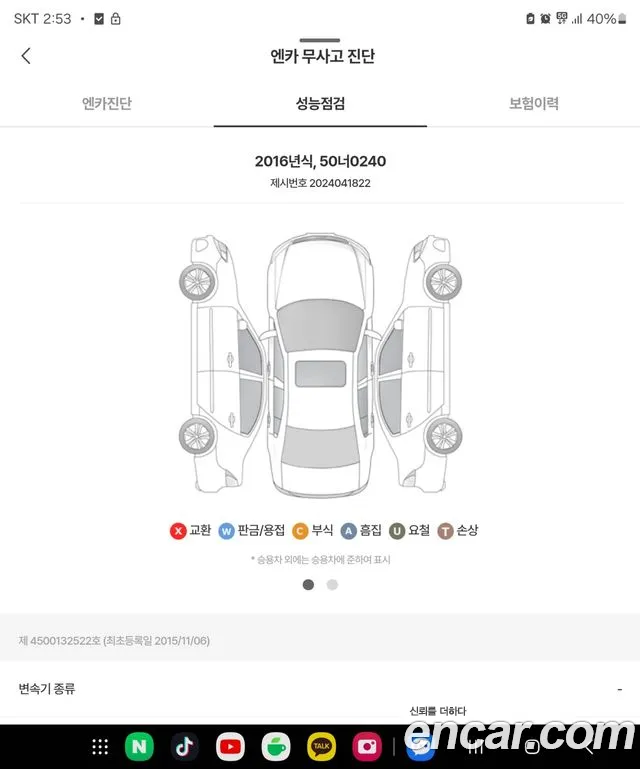Launch TikTok from the taskbar
This screenshot has width=640, height=769.
click(x=184, y=746)
